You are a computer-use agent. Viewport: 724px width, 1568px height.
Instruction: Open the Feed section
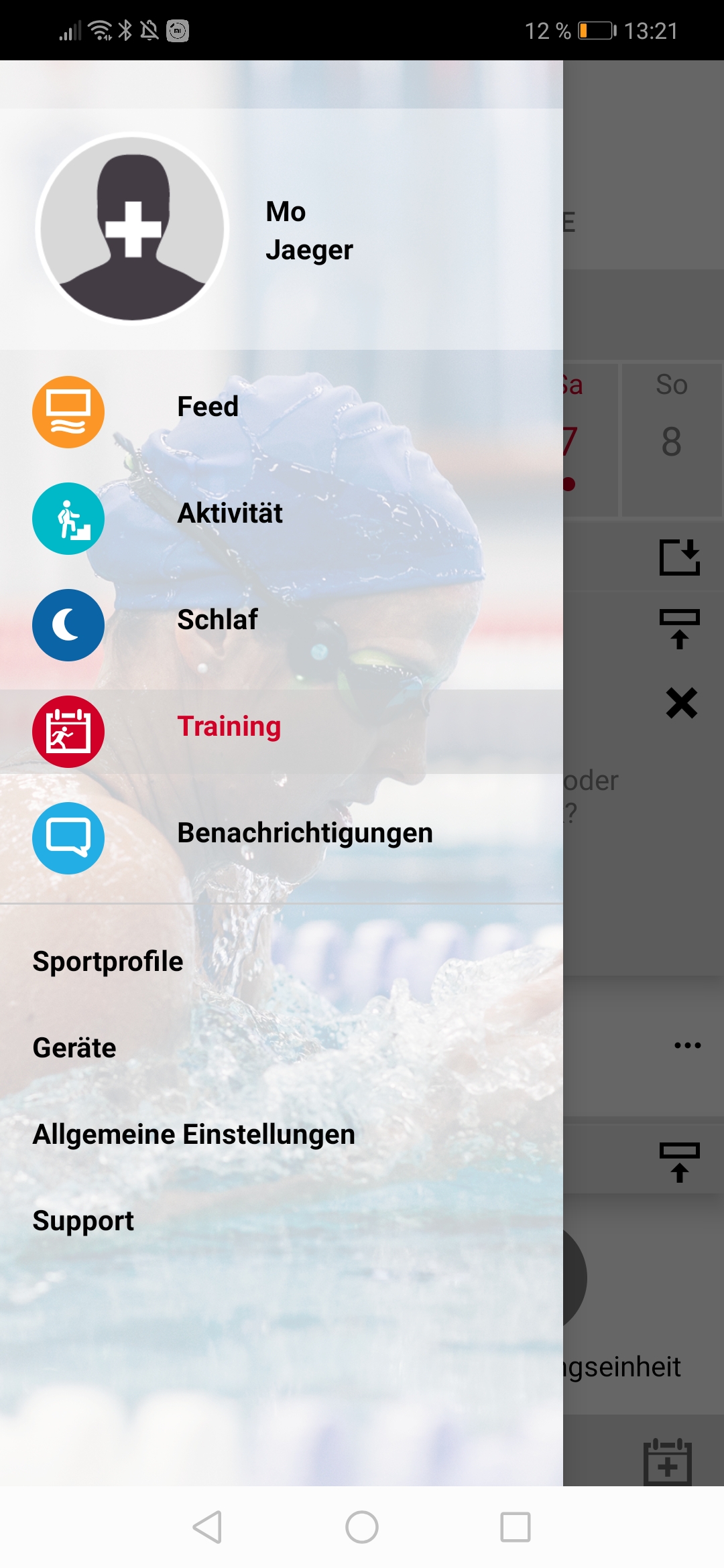click(x=207, y=407)
